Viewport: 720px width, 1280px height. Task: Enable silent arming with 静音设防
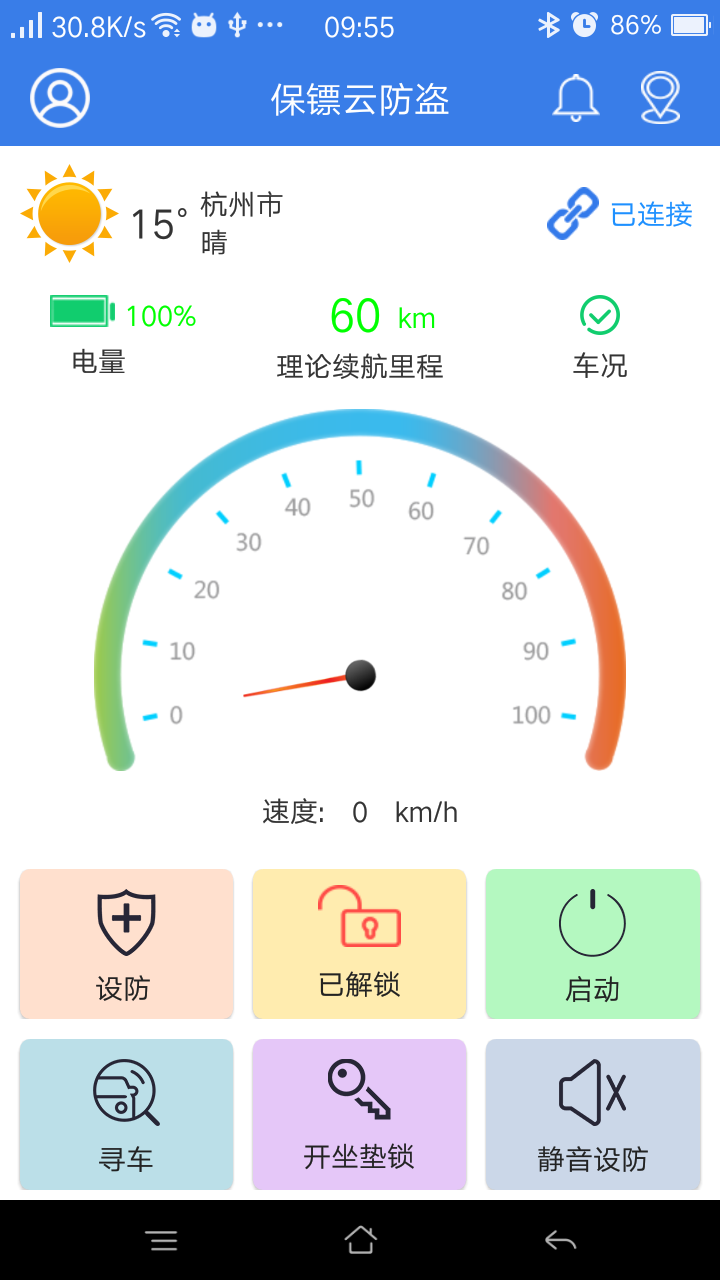(593, 1115)
